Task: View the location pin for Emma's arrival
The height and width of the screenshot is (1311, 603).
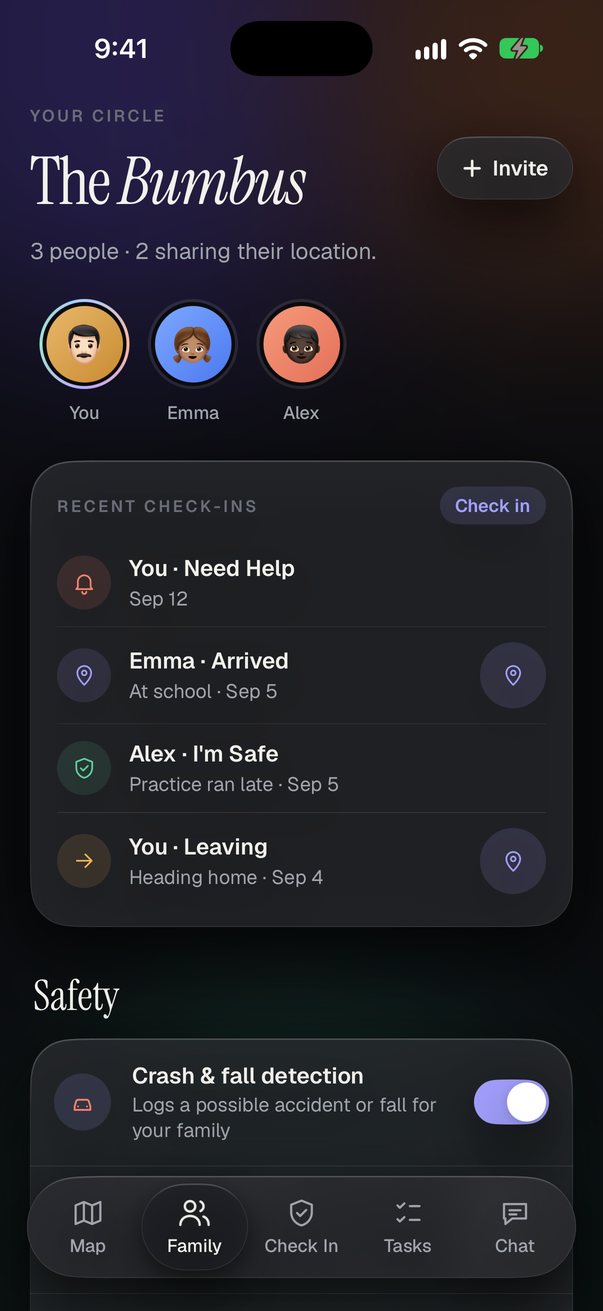Action: [x=513, y=675]
